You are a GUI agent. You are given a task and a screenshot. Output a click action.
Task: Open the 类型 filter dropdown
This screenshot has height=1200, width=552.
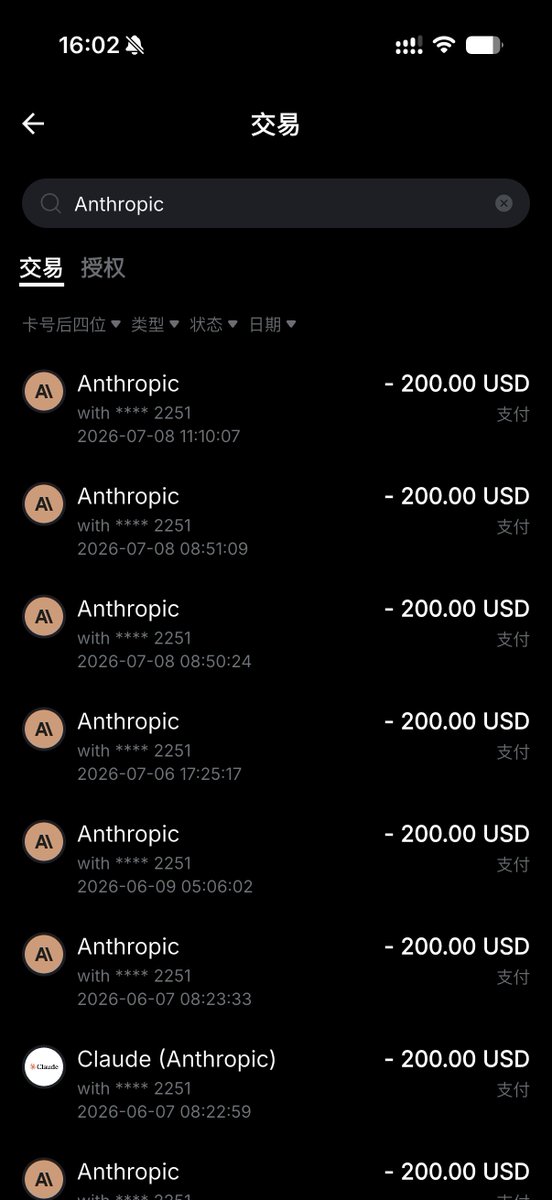pos(155,324)
